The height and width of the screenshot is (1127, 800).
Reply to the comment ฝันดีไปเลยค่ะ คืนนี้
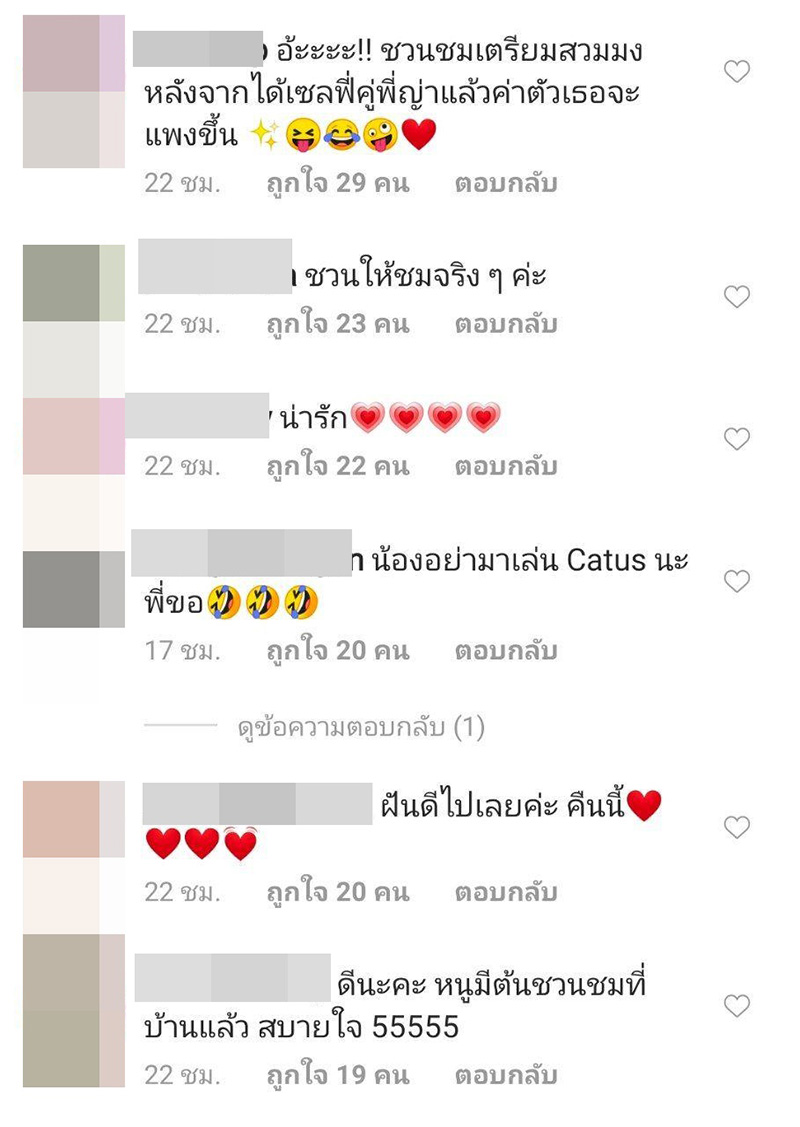point(505,892)
